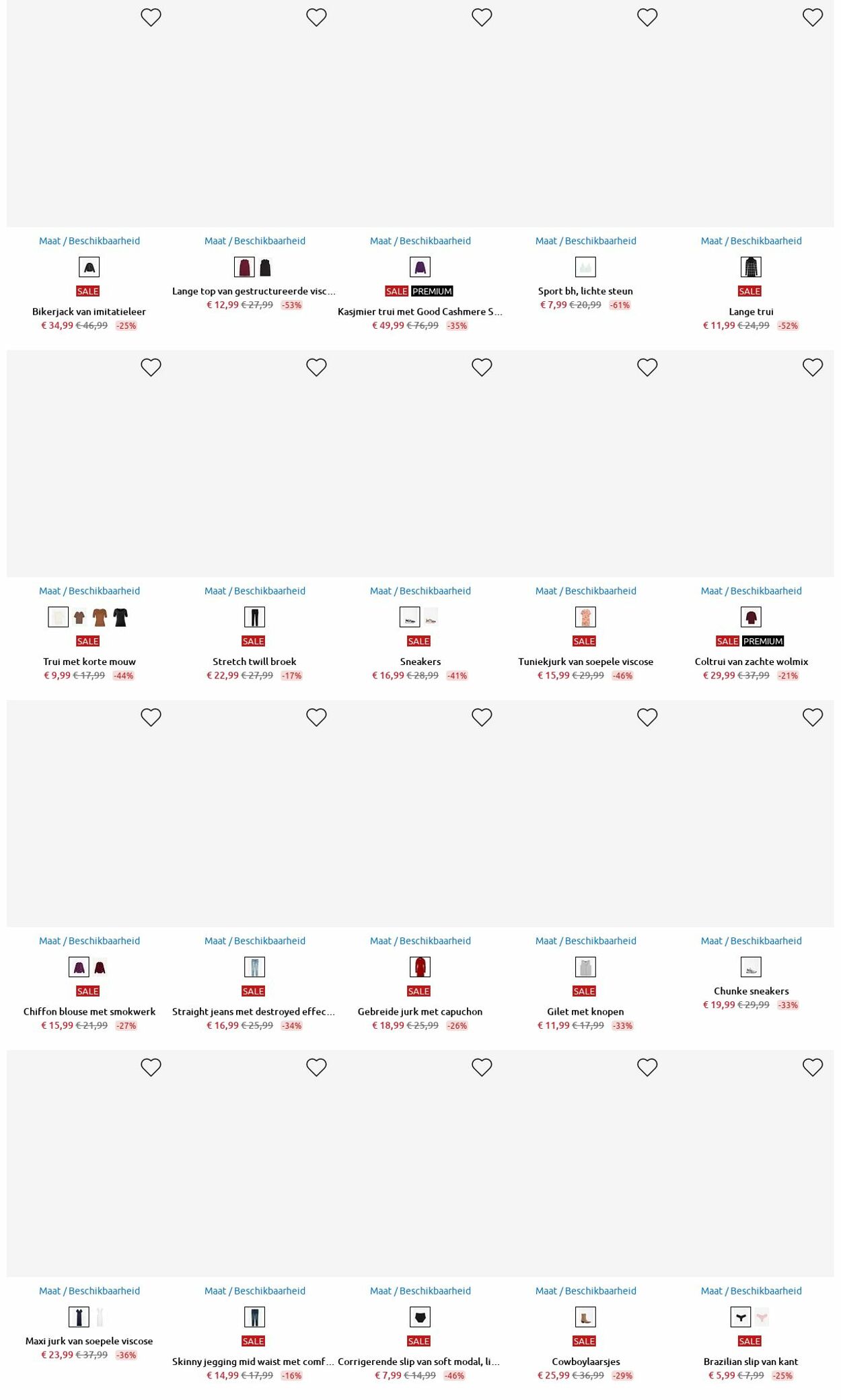Add Cowboylaarsjes to wishlist

(647, 1067)
